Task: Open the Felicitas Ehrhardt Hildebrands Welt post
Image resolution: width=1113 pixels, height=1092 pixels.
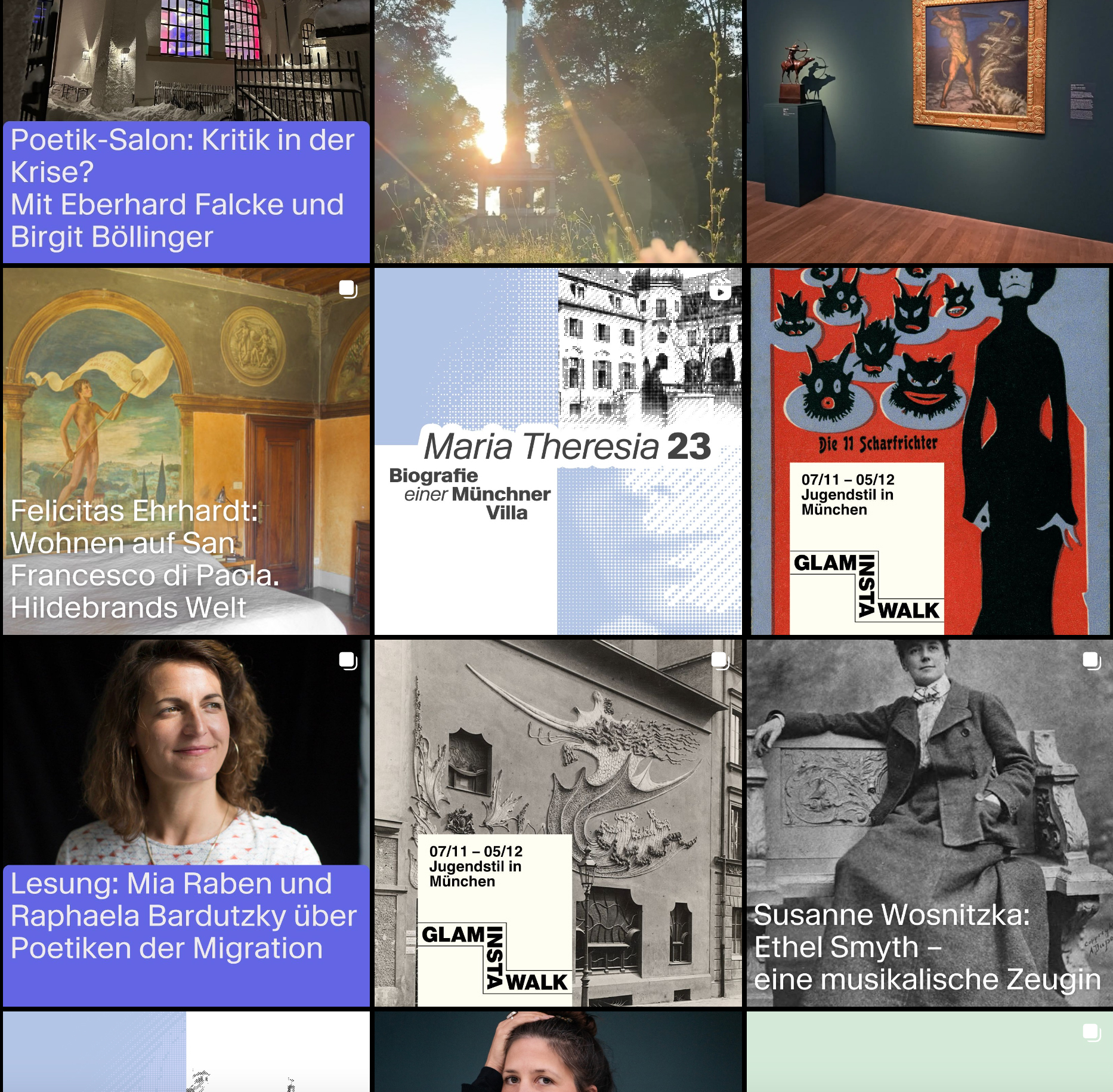Action: (186, 451)
